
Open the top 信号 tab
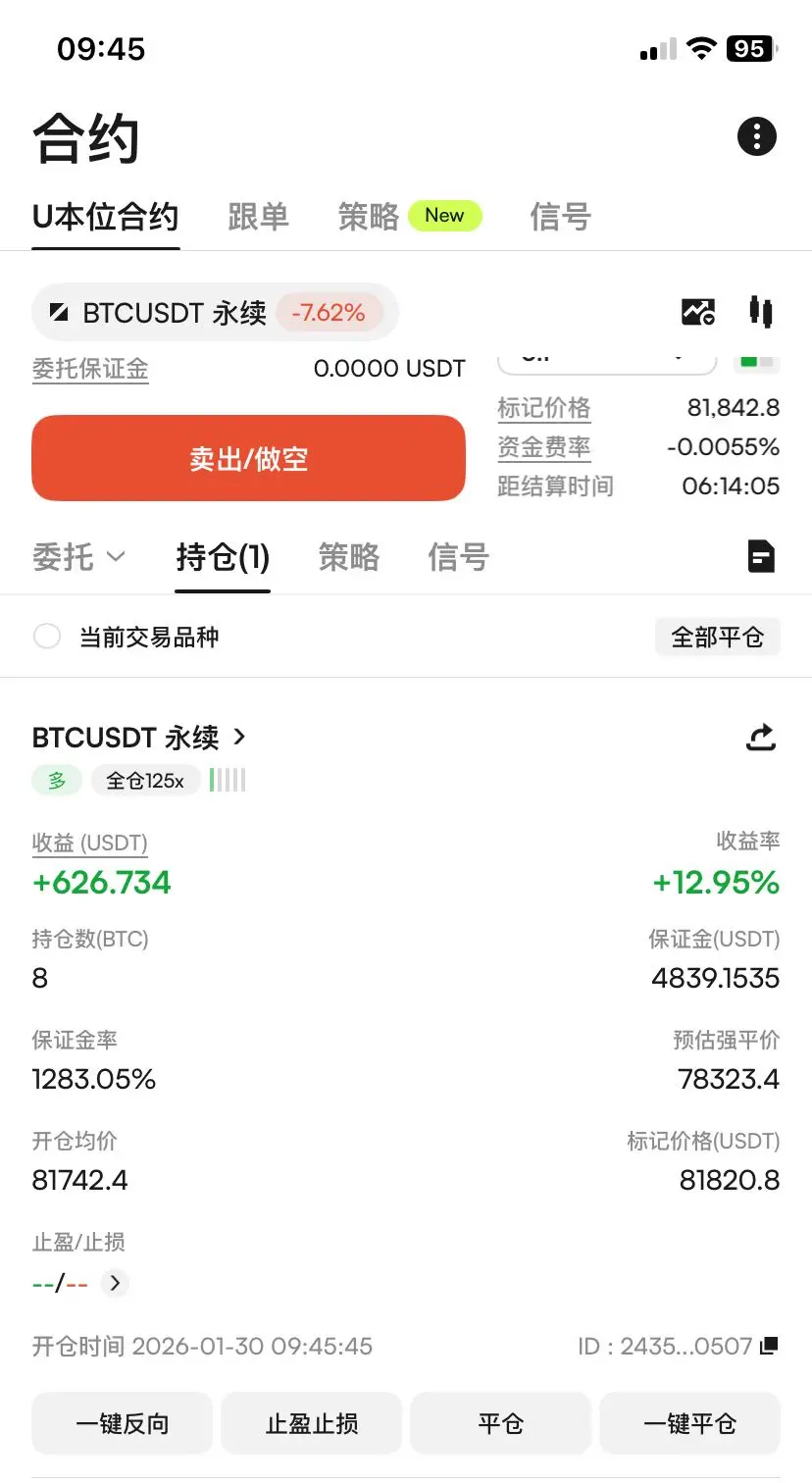tap(560, 217)
